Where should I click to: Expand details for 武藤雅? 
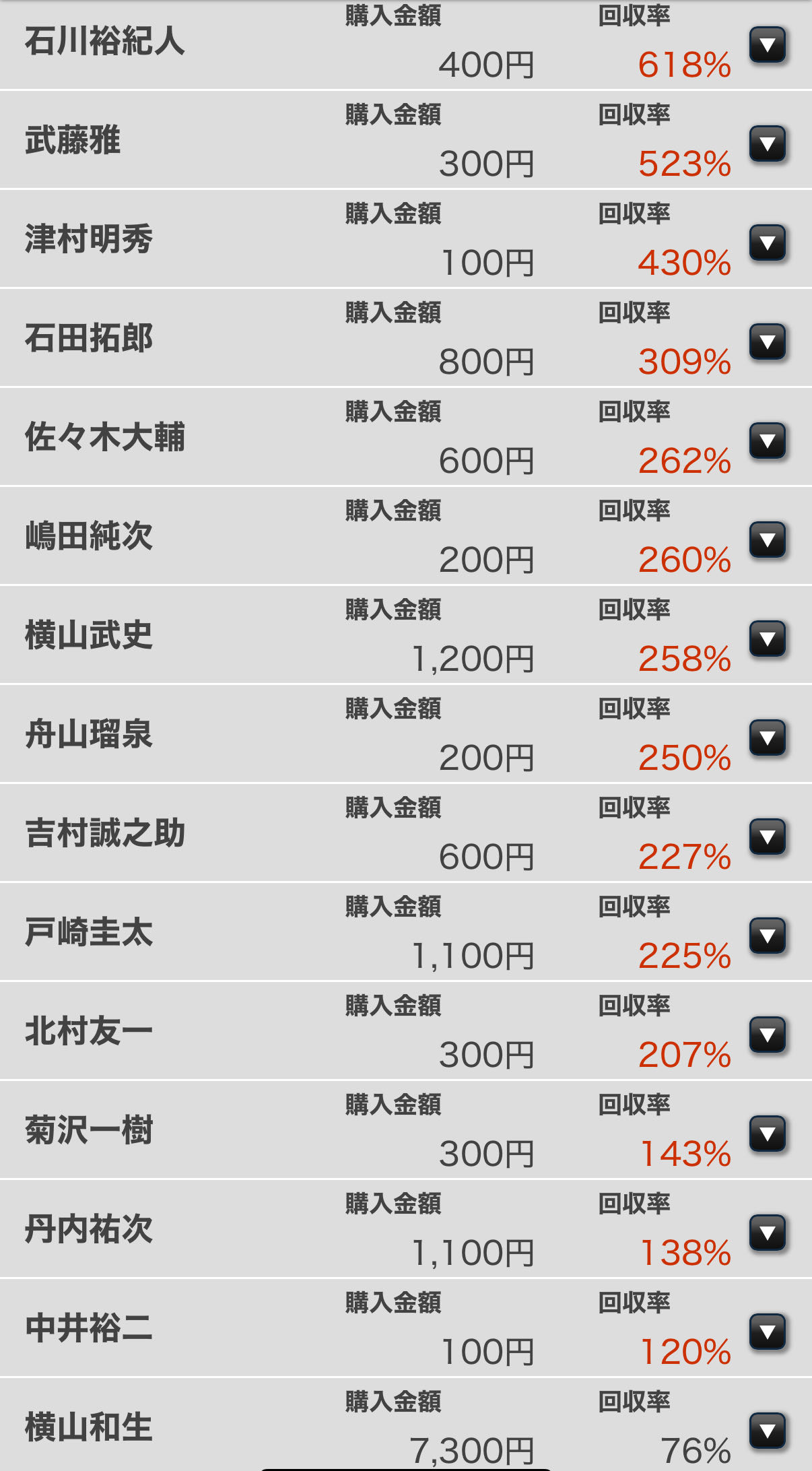pos(768,144)
